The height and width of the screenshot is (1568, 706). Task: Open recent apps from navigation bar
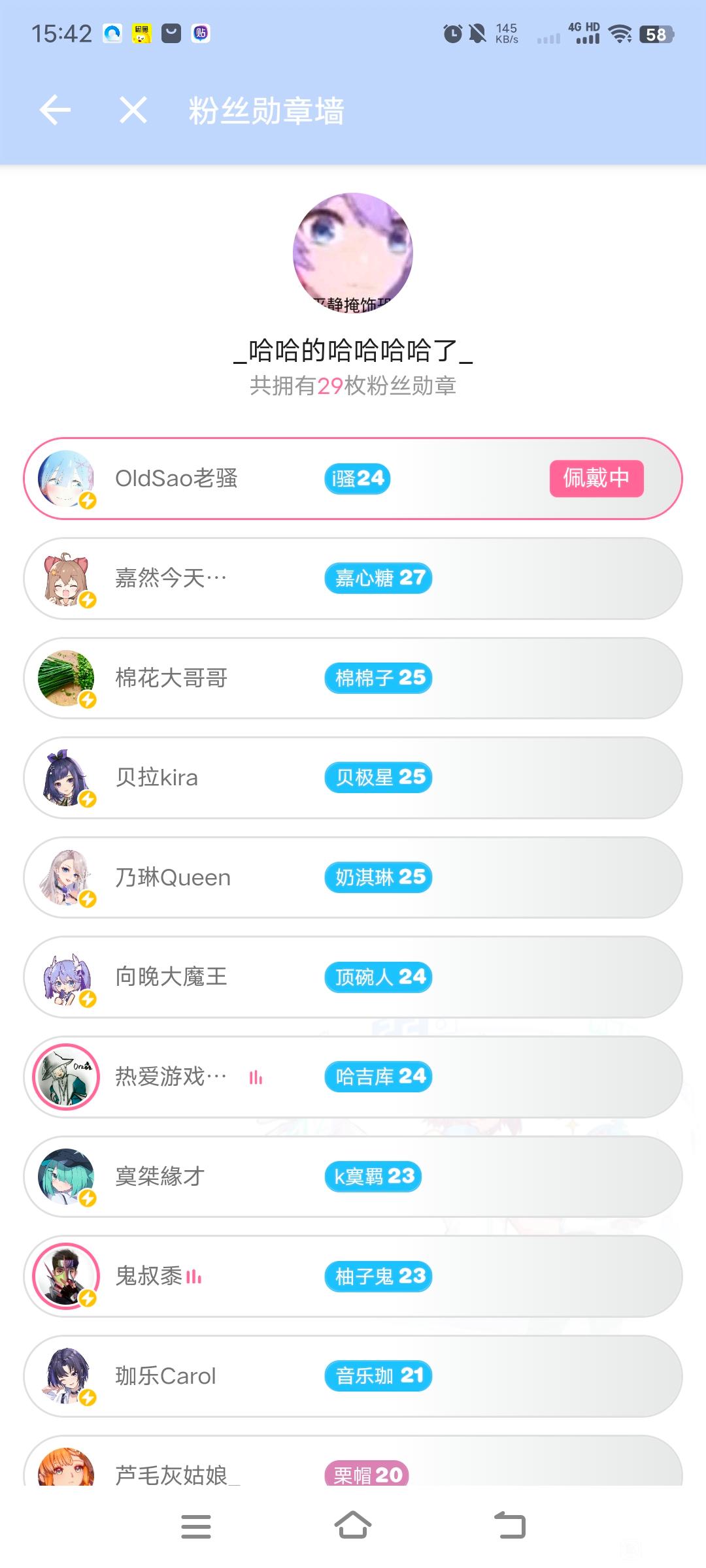[x=195, y=1526]
